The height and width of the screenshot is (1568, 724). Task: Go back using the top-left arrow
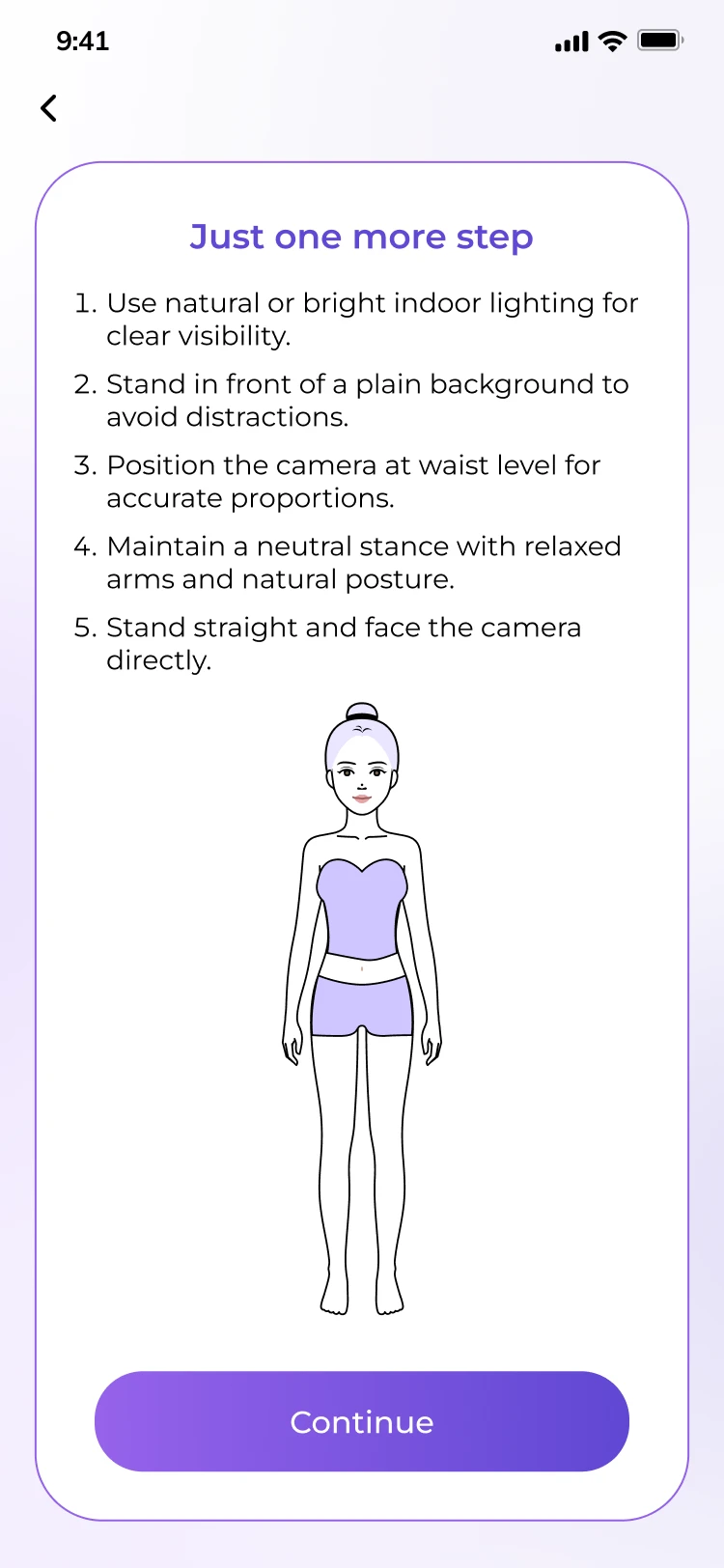click(49, 108)
